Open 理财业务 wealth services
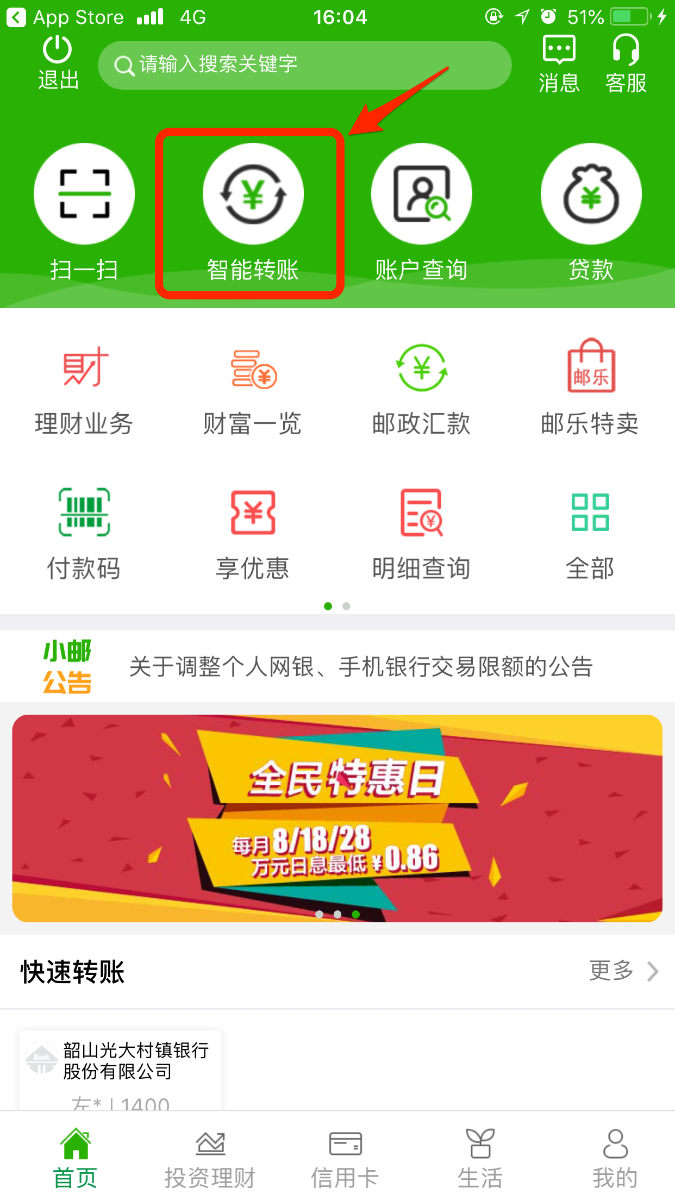 84,390
